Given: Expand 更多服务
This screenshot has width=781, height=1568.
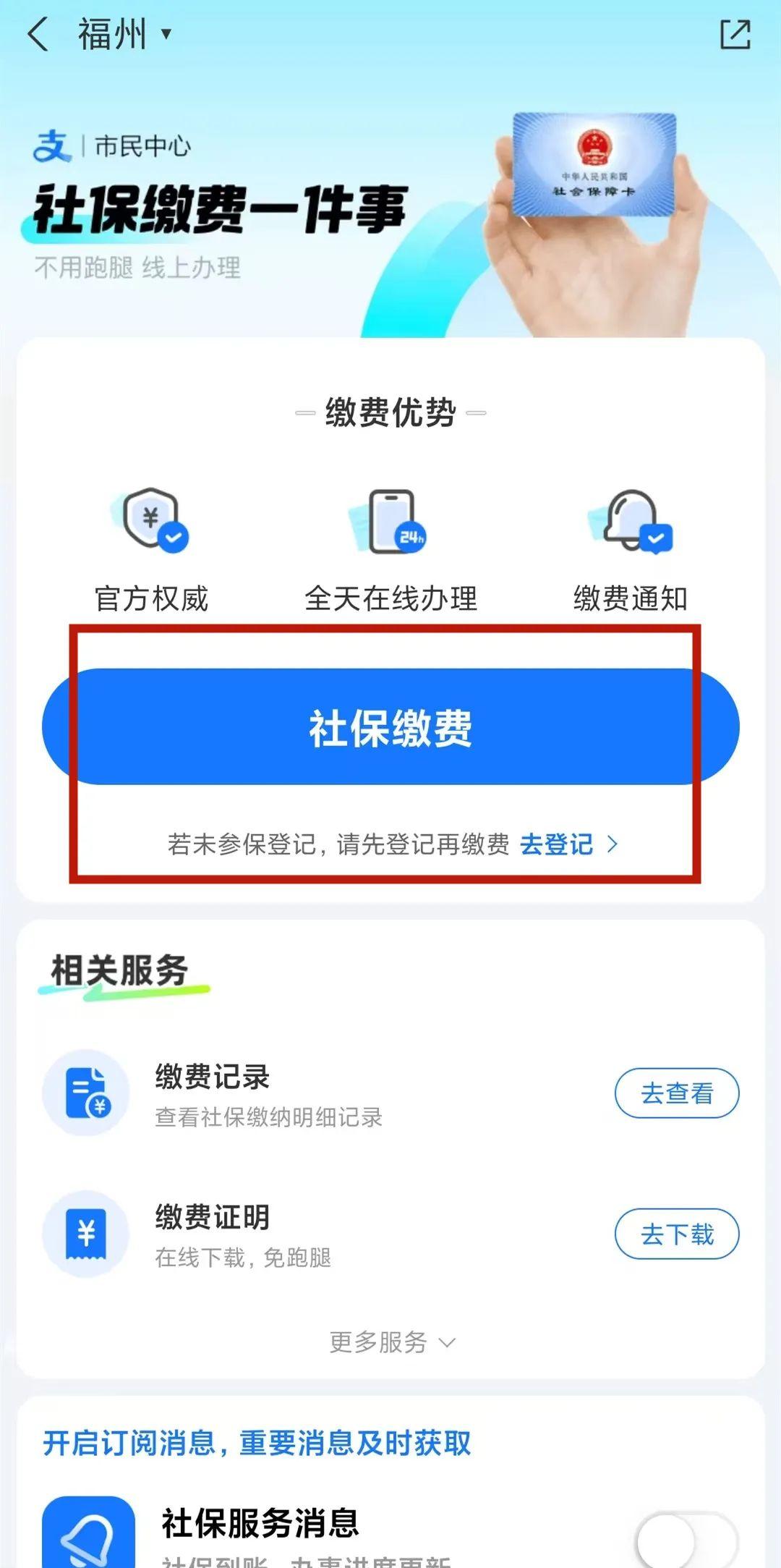Looking at the screenshot, I should click(391, 1342).
